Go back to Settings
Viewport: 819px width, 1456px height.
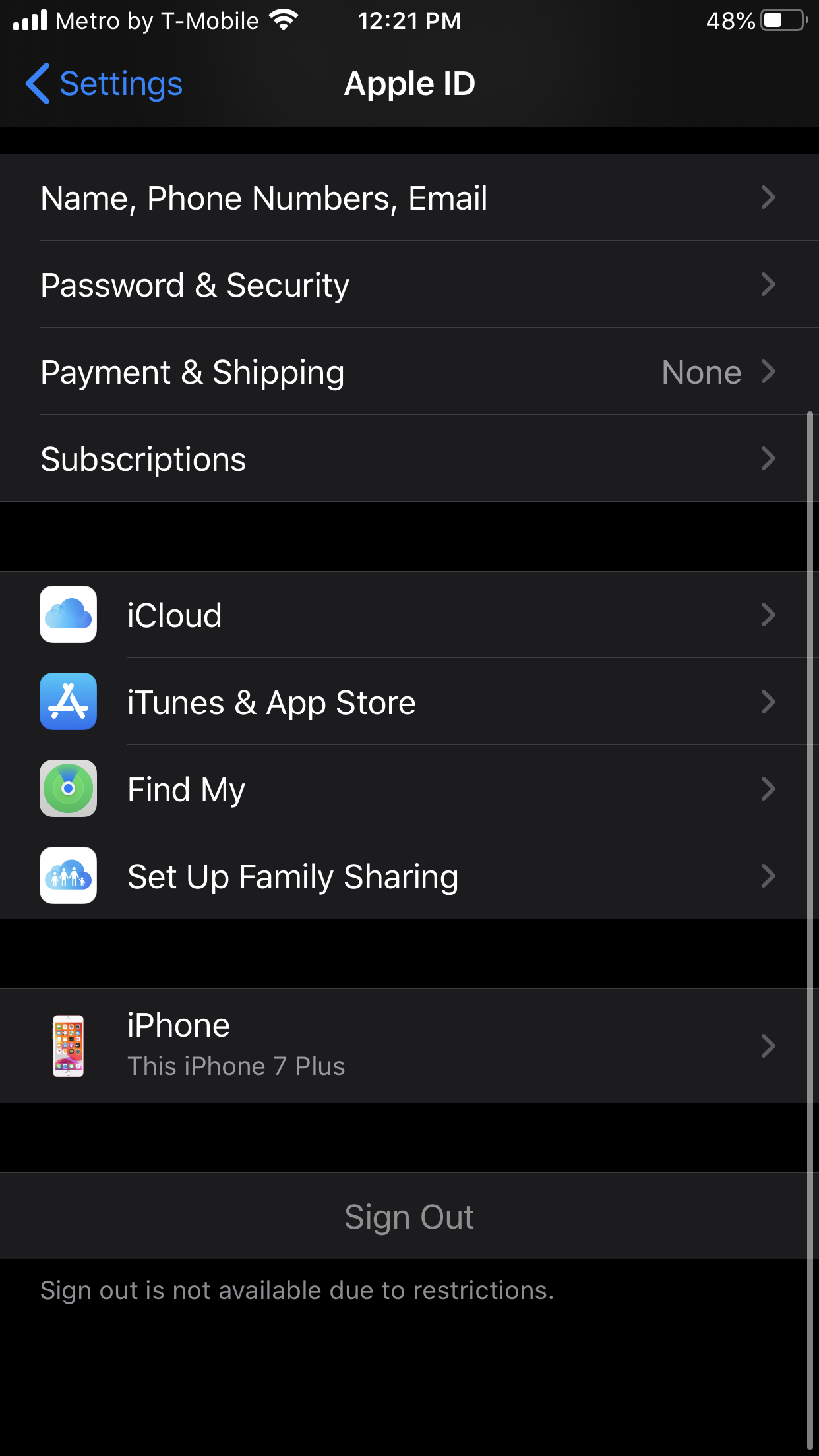(104, 84)
